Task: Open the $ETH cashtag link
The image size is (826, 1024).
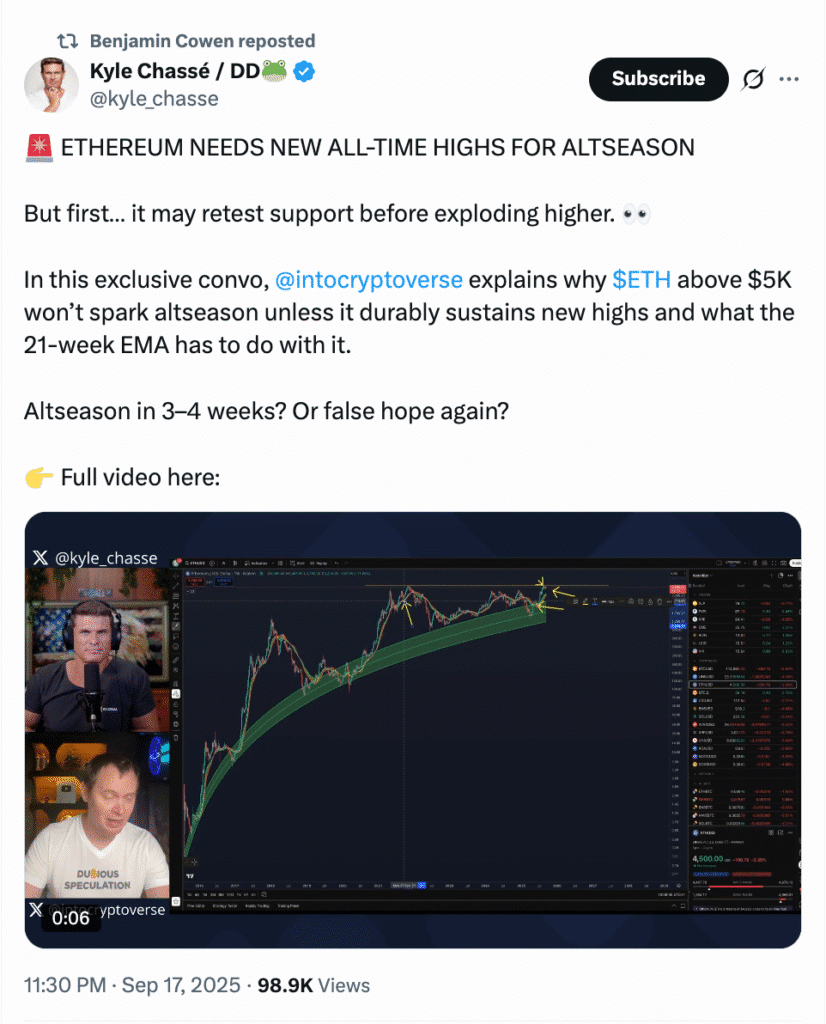Action: 642,278
